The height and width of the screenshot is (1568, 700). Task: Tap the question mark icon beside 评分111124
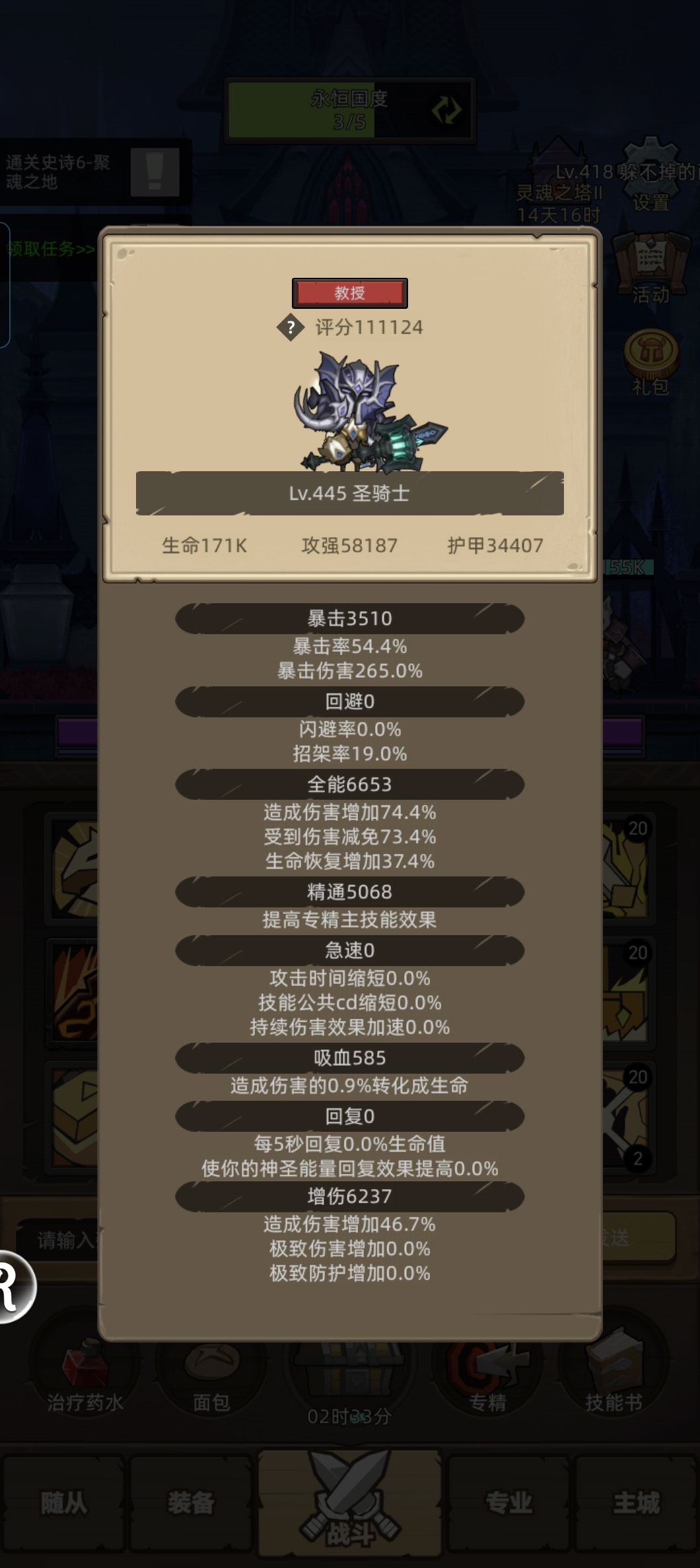(x=291, y=327)
